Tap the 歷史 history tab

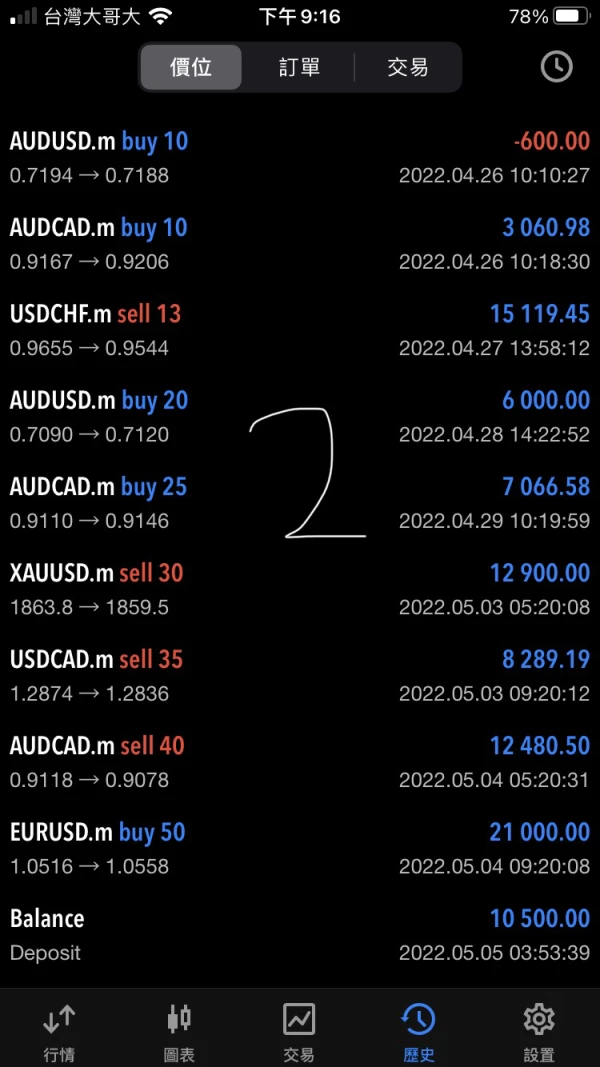(418, 1032)
